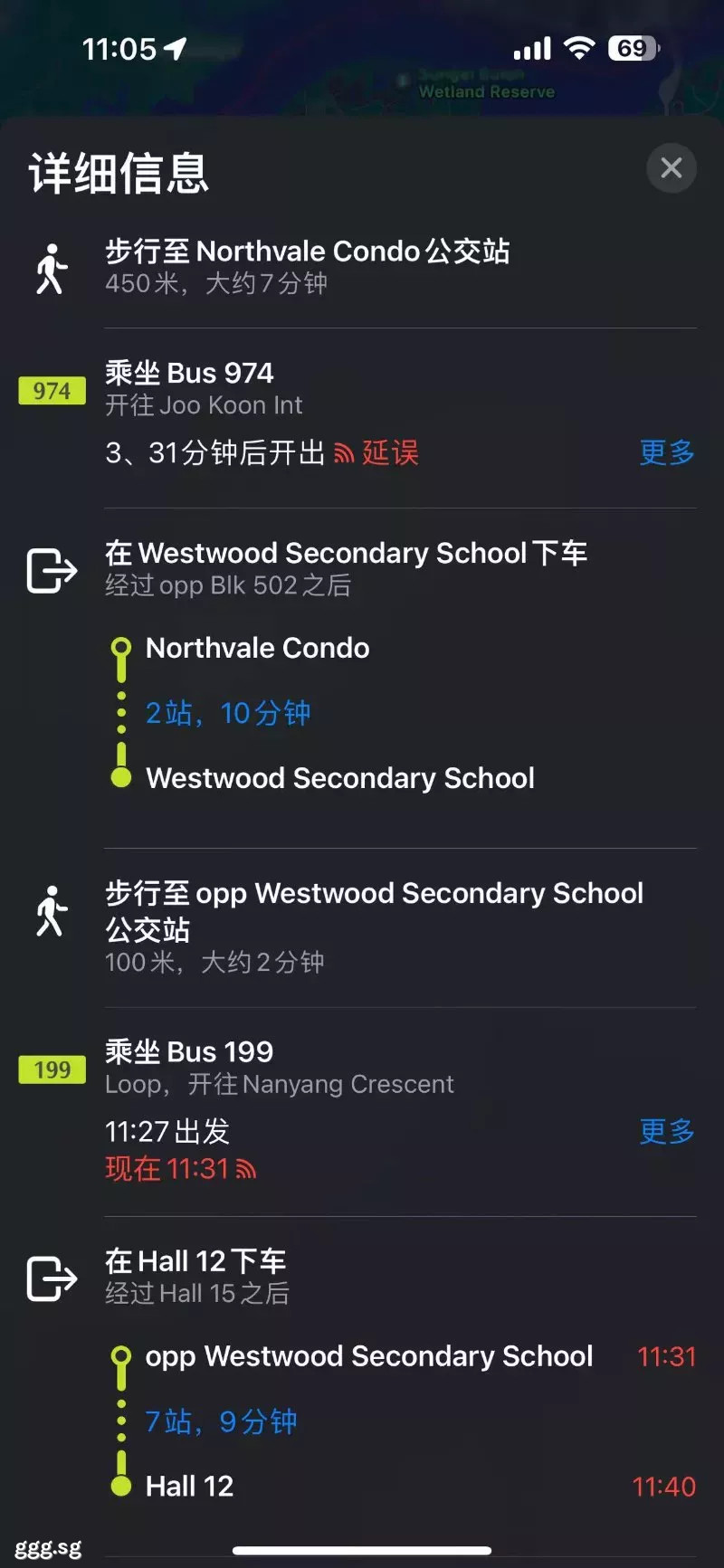Tap 更多 for Bus 974 departures

point(667,452)
